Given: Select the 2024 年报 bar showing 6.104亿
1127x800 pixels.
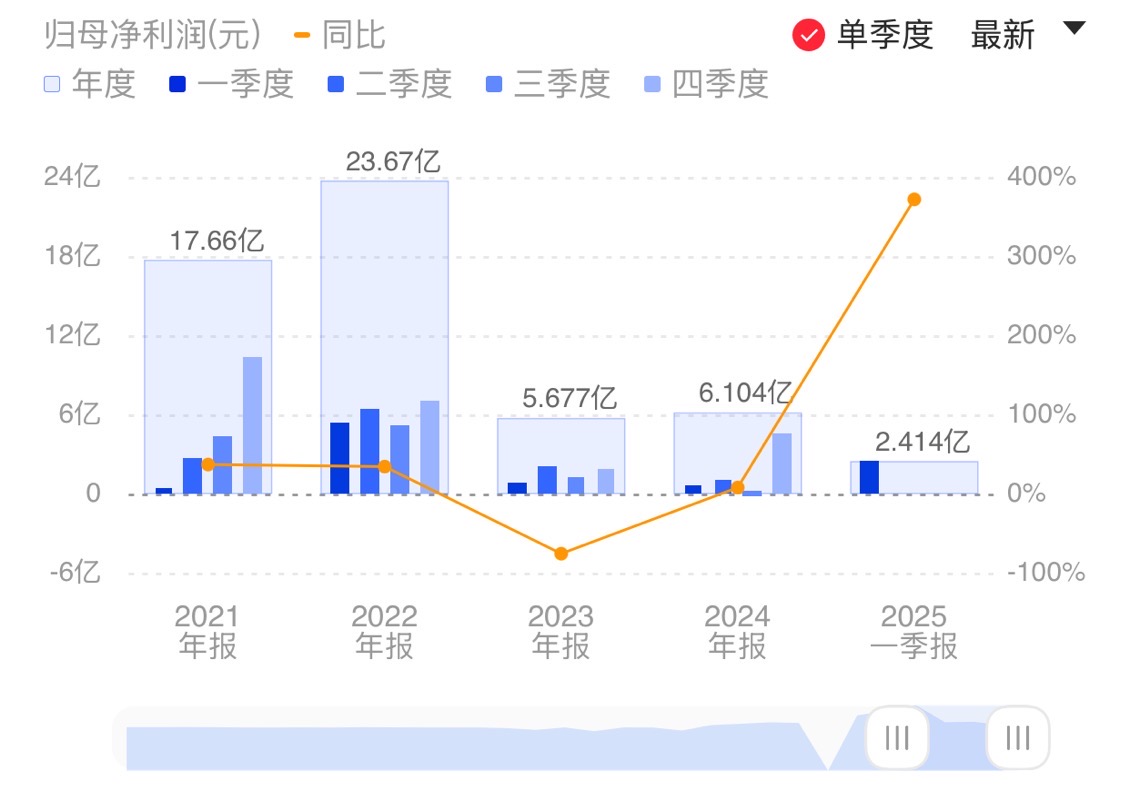Looking at the screenshot, I should click(x=737, y=455).
